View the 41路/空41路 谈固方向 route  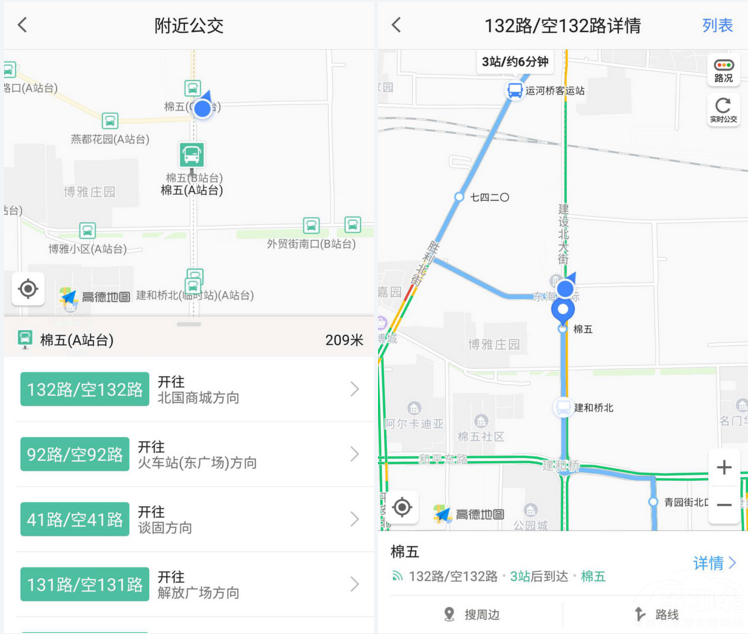point(190,519)
